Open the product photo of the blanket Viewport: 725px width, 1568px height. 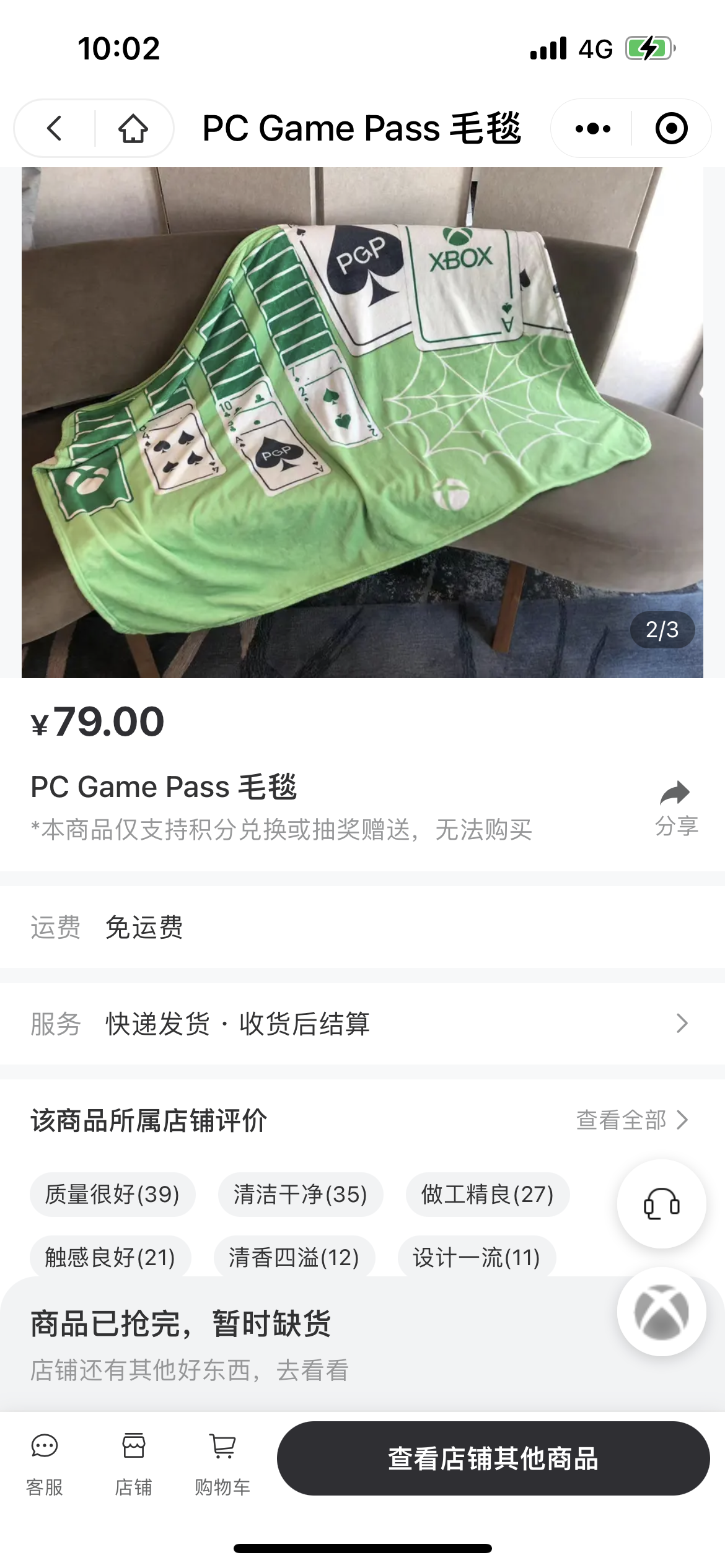click(362, 422)
